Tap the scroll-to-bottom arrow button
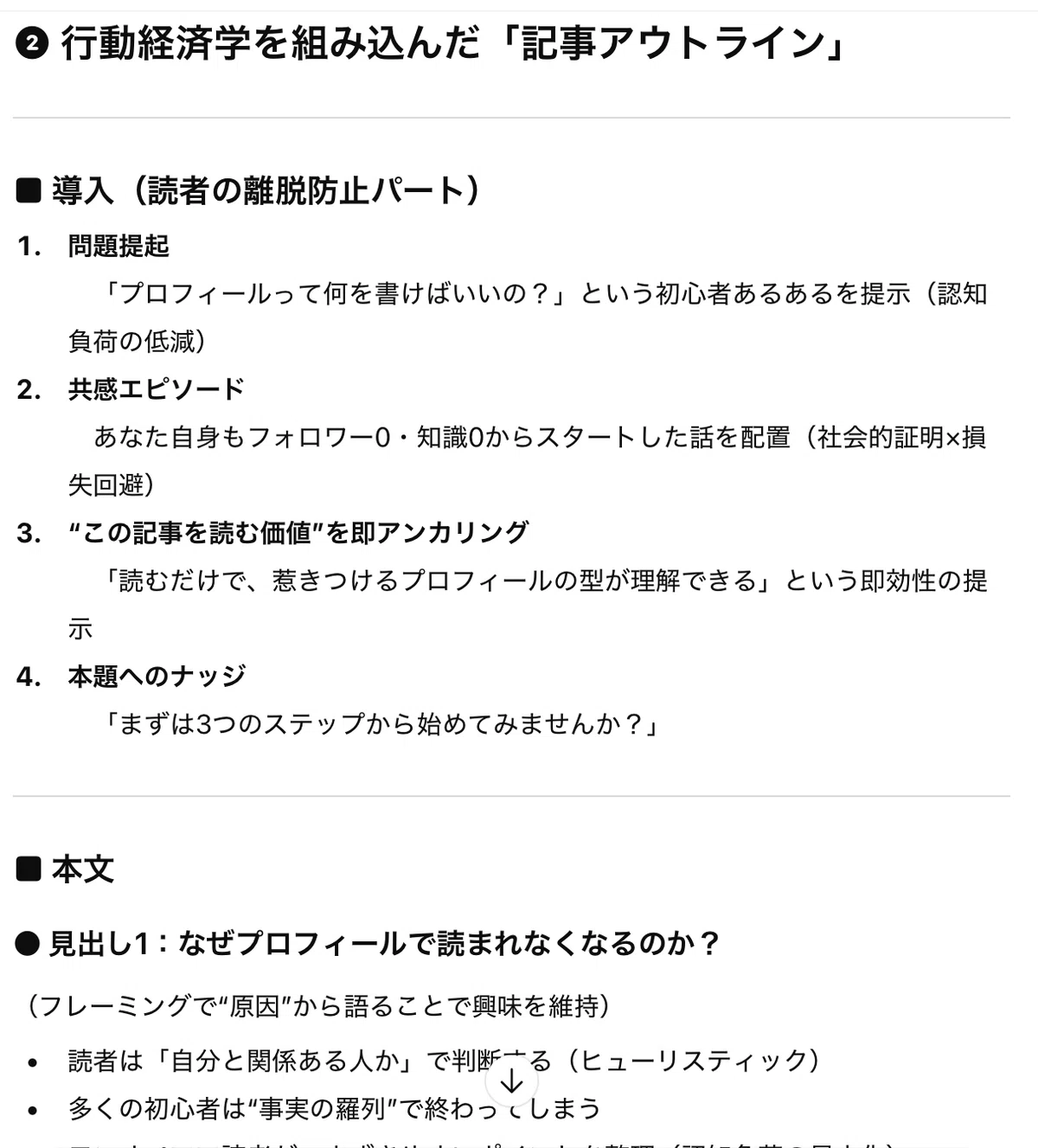Screen dimensions: 1038x1148 (x=512, y=1081)
